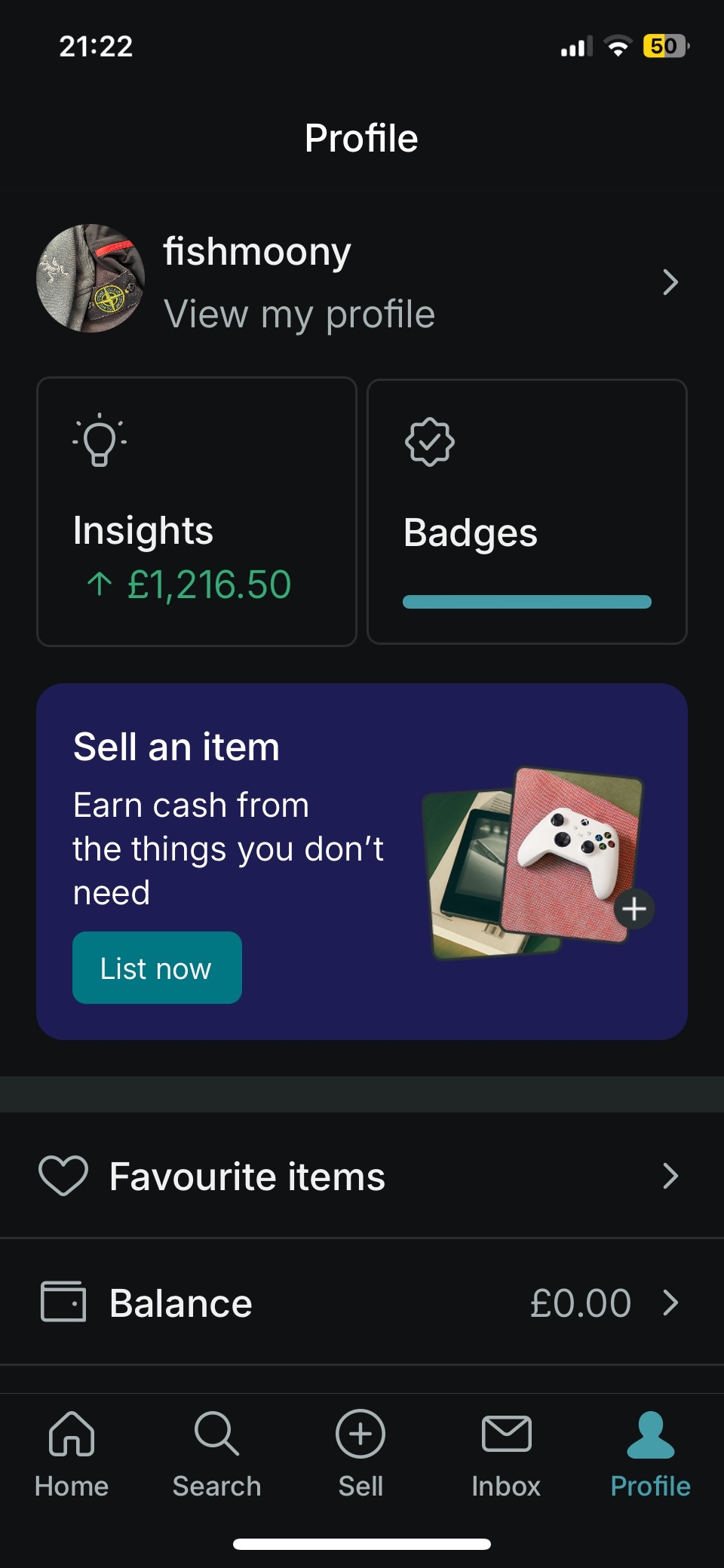Go to the Home tab
The image size is (724, 1568).
[72, 1454]
